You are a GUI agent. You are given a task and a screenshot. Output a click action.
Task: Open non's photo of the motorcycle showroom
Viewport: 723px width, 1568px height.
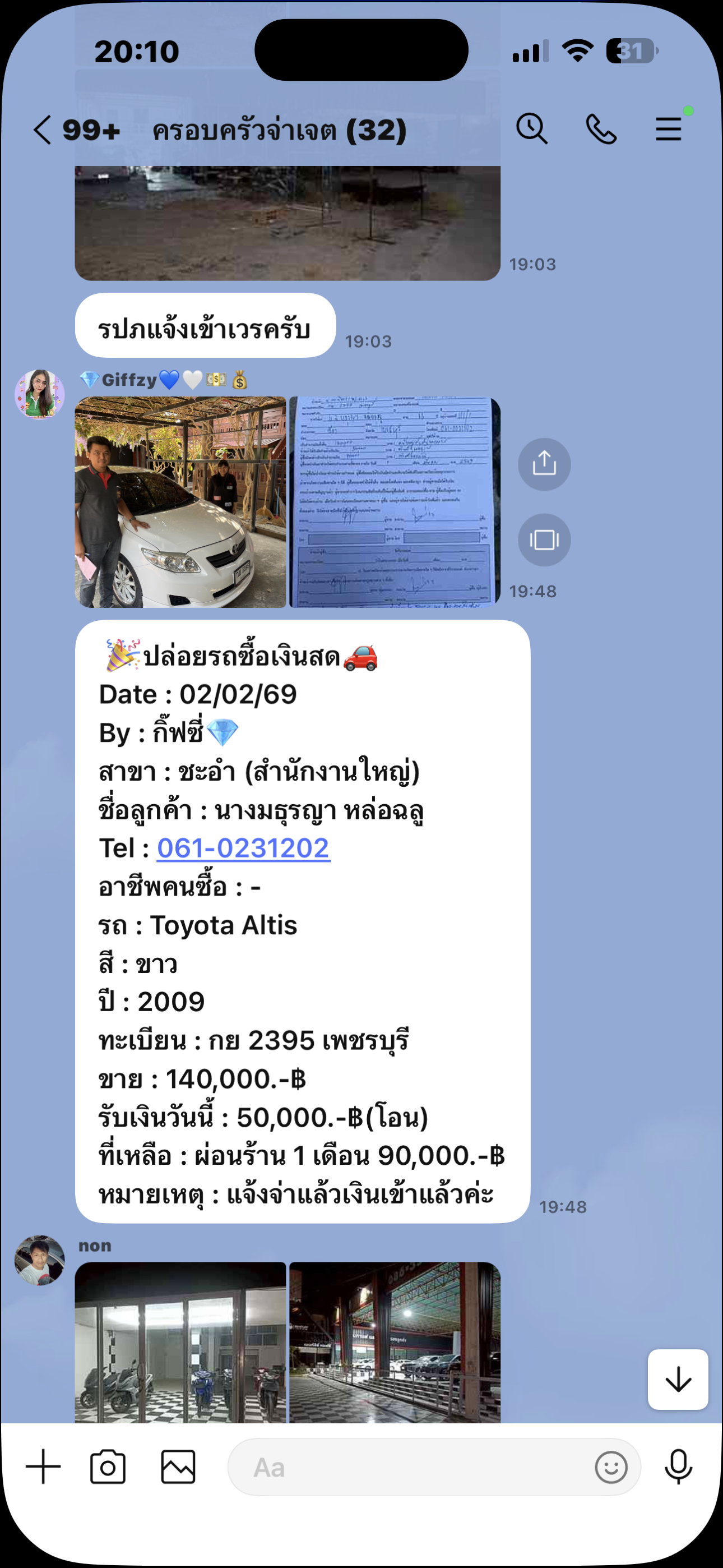click(180, 1342)
